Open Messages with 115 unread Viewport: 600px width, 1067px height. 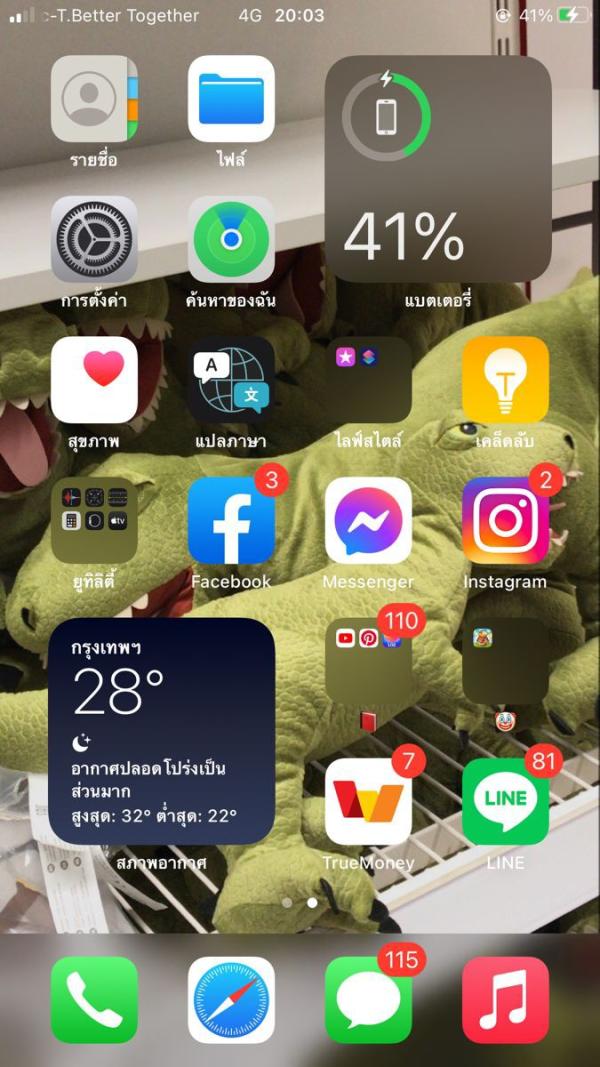(368, 999)
